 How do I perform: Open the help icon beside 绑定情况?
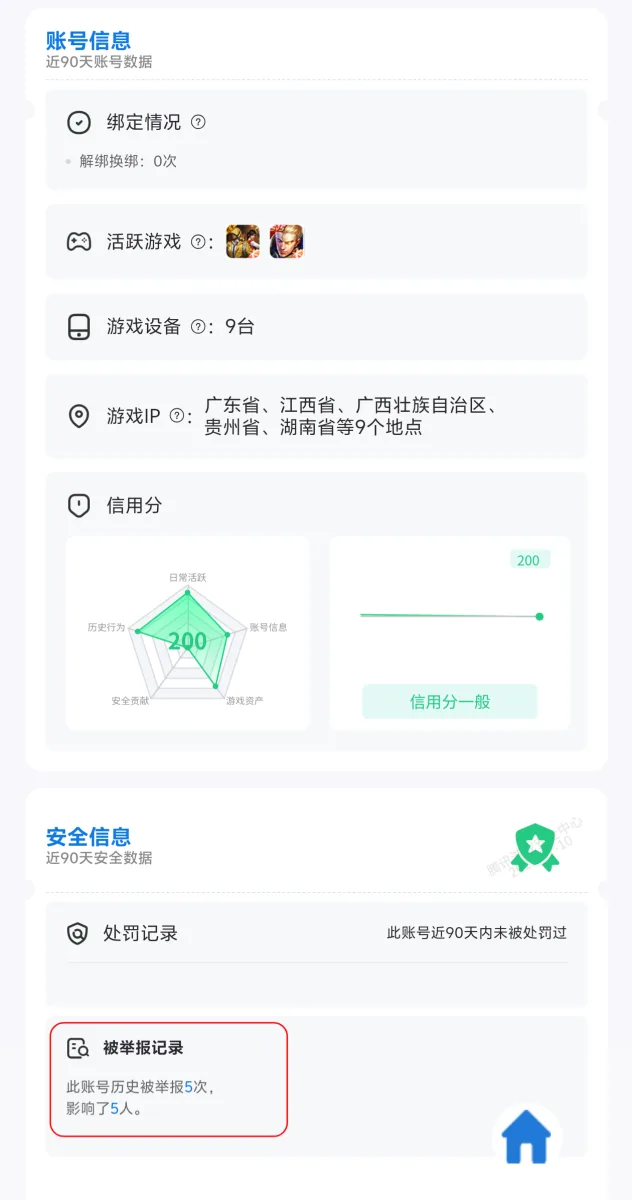198,122
